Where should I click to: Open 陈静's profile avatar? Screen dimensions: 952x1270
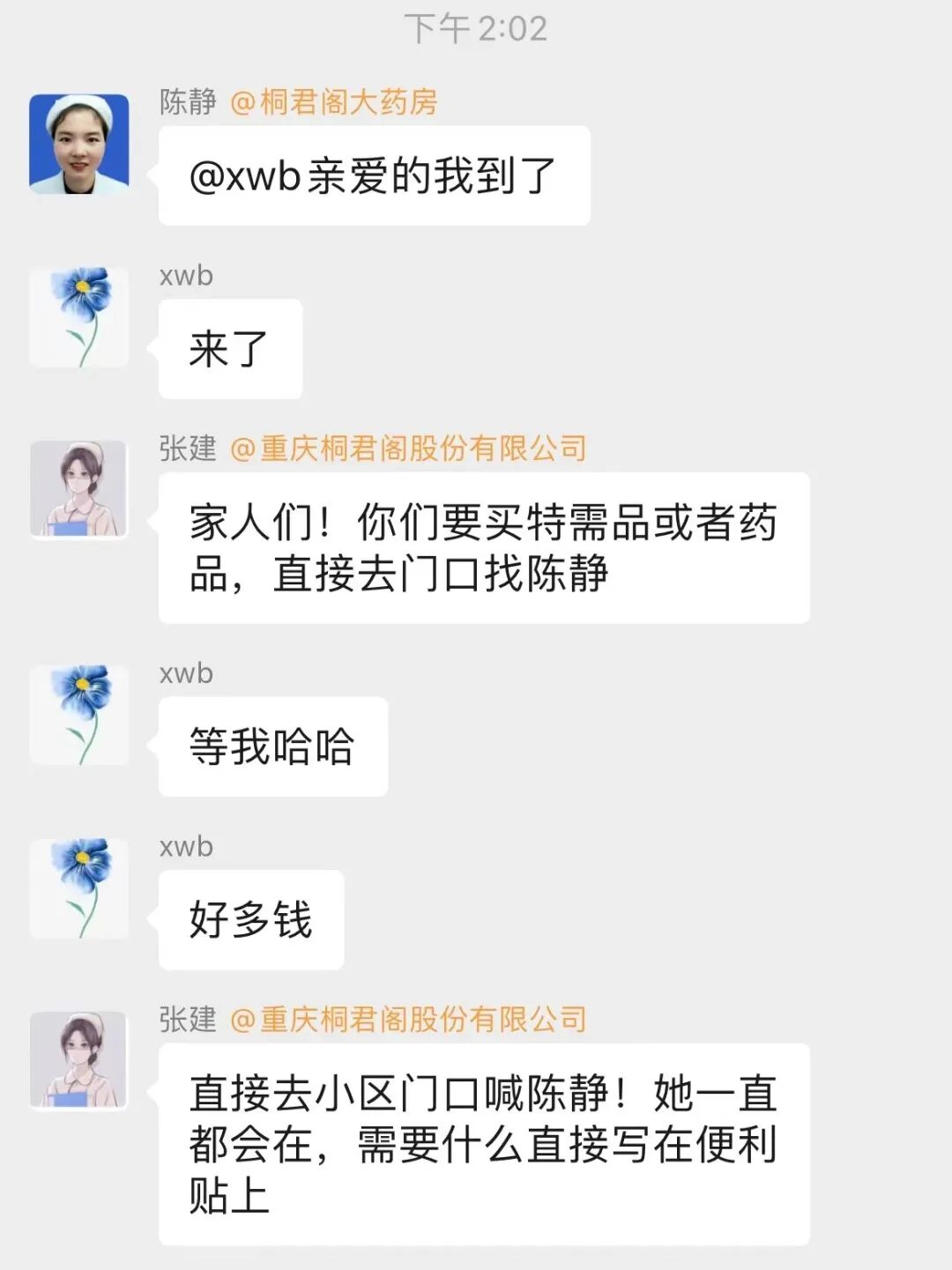point(79,144)
